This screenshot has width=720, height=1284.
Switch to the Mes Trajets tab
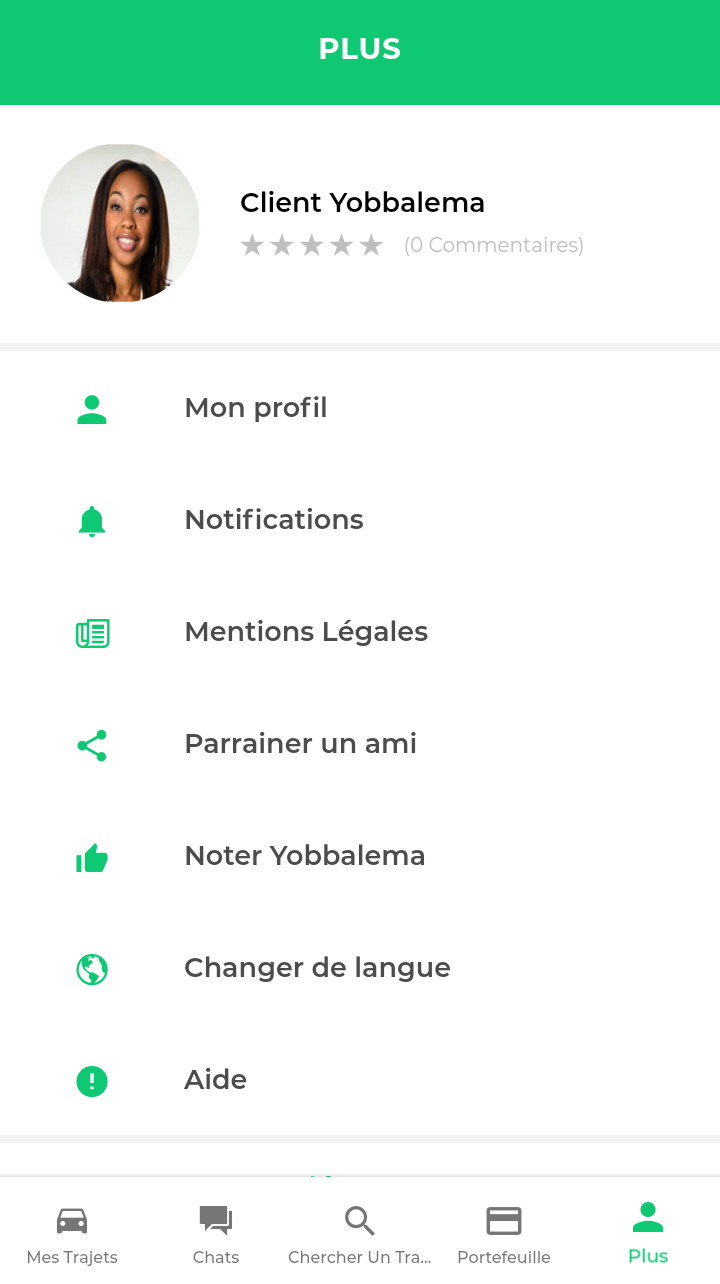coord(72,1232)
